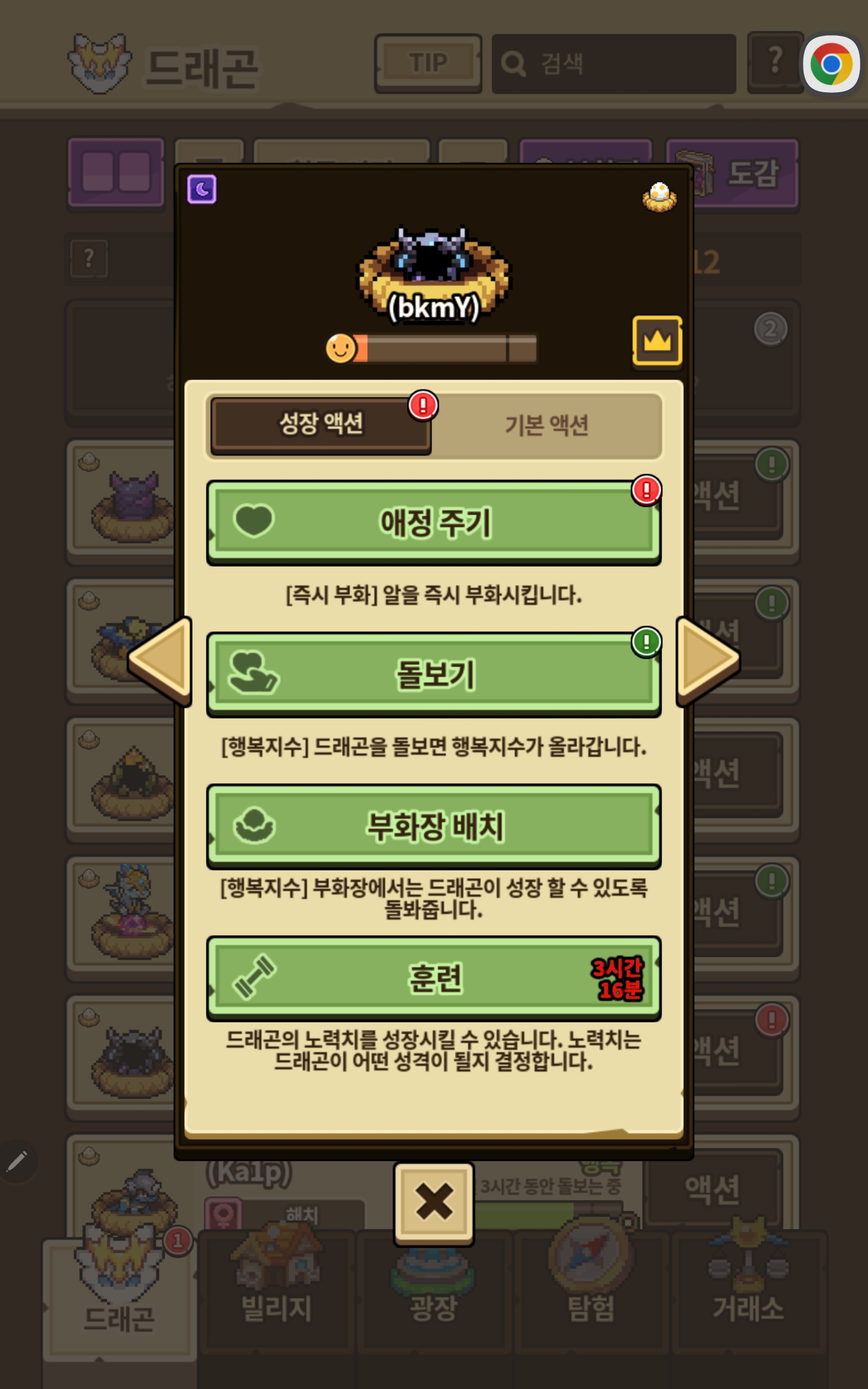868x1389 pixels.
Task: Select the 성장 액션 tab
Action: click(320, 424)
